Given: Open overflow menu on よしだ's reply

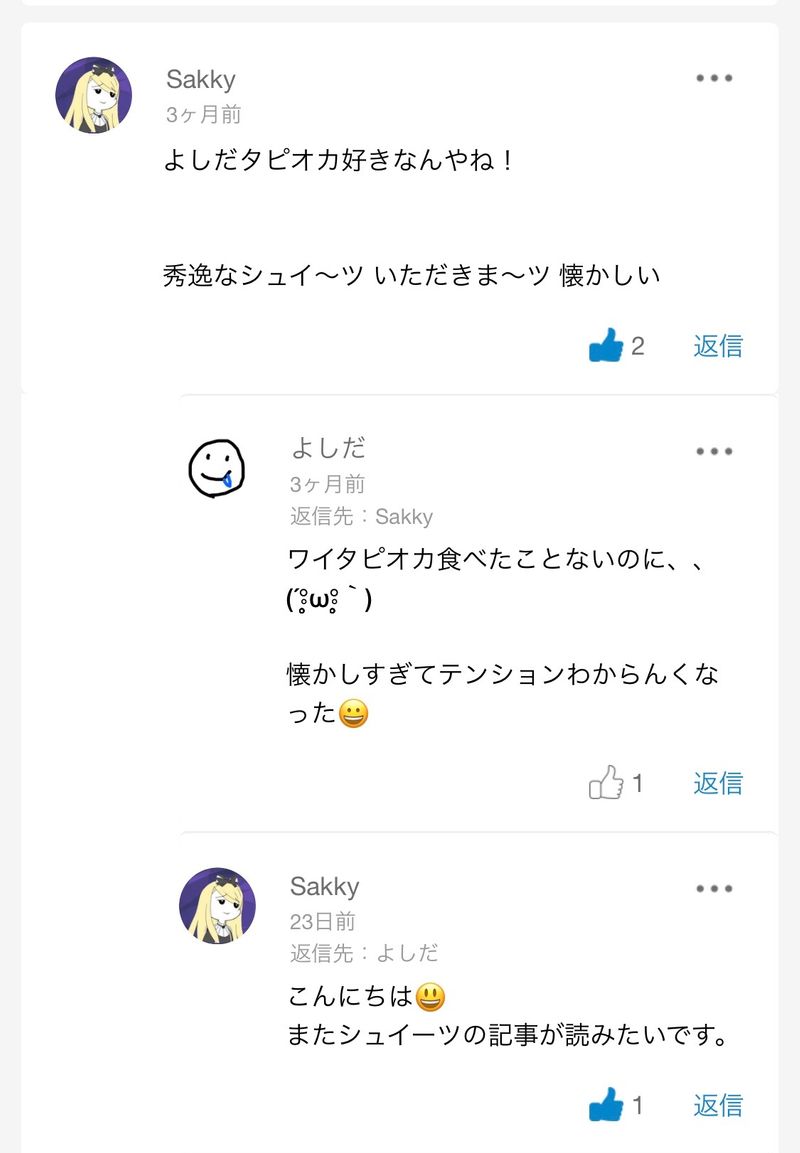Looking at the screenshot, I should (714, 451).
